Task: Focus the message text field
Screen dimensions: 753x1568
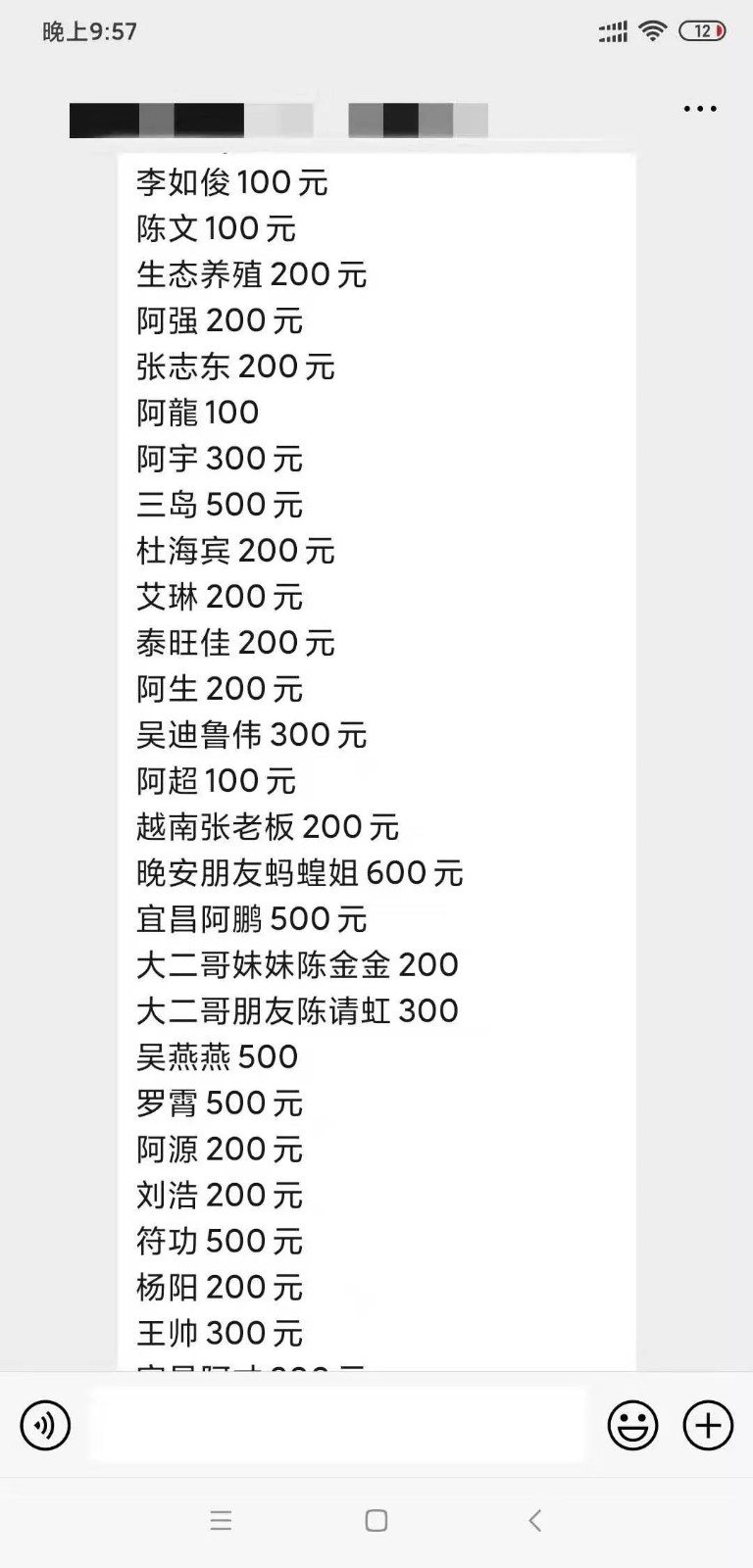Action: coord(337,1425)
